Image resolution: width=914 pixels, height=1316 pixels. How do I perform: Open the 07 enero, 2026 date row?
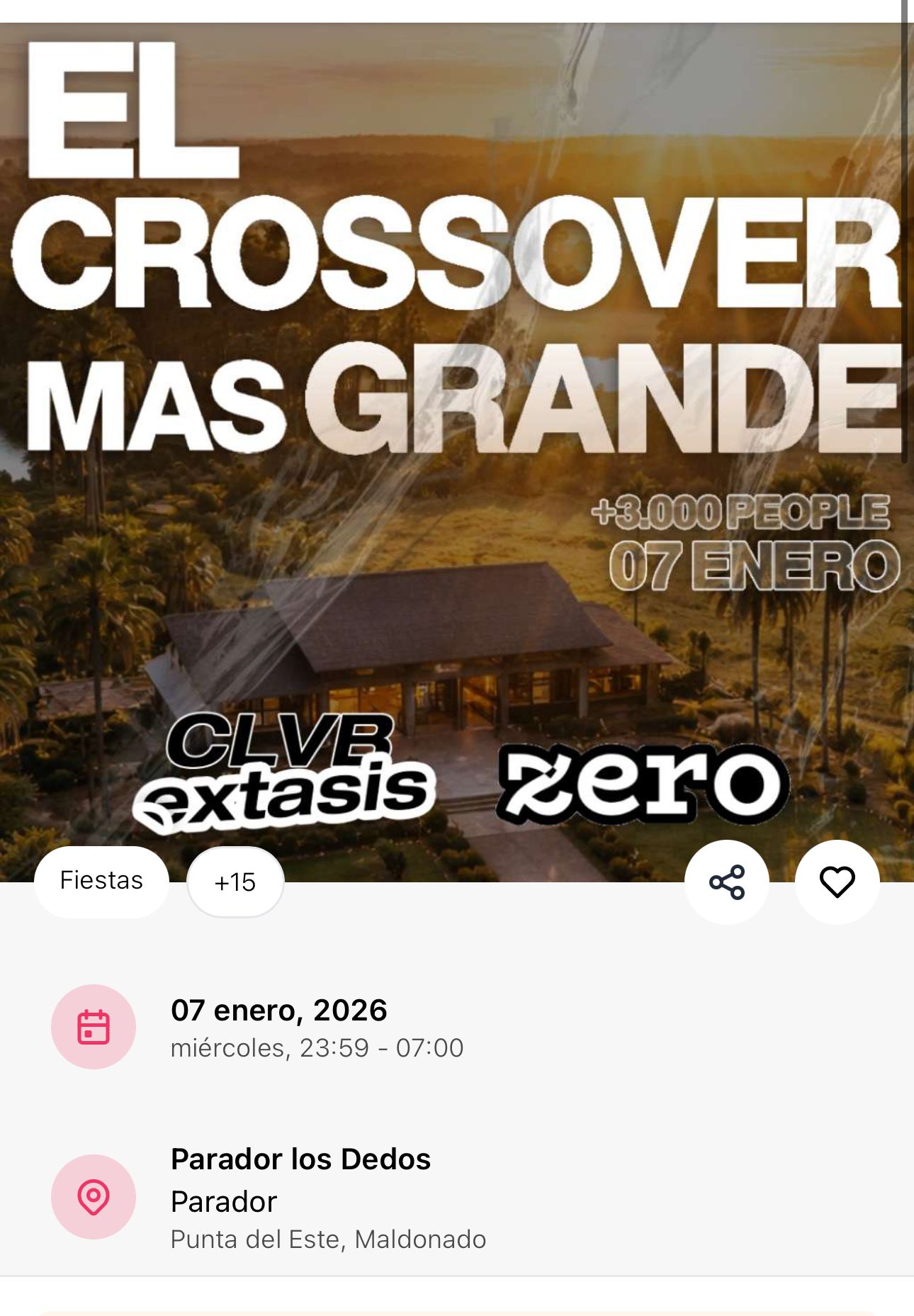point(279,1027)
